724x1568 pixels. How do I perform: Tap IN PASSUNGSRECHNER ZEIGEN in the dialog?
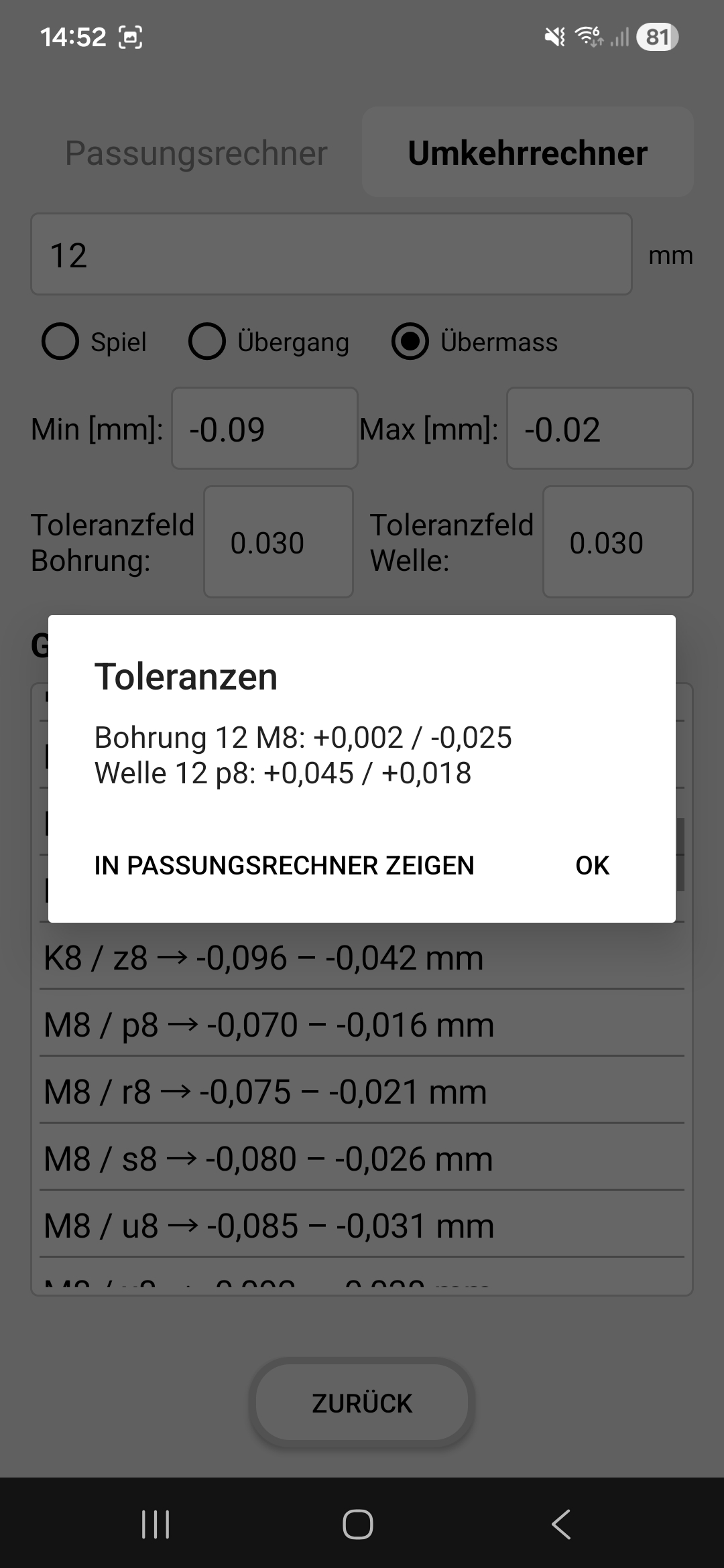[x=284, y=865]
